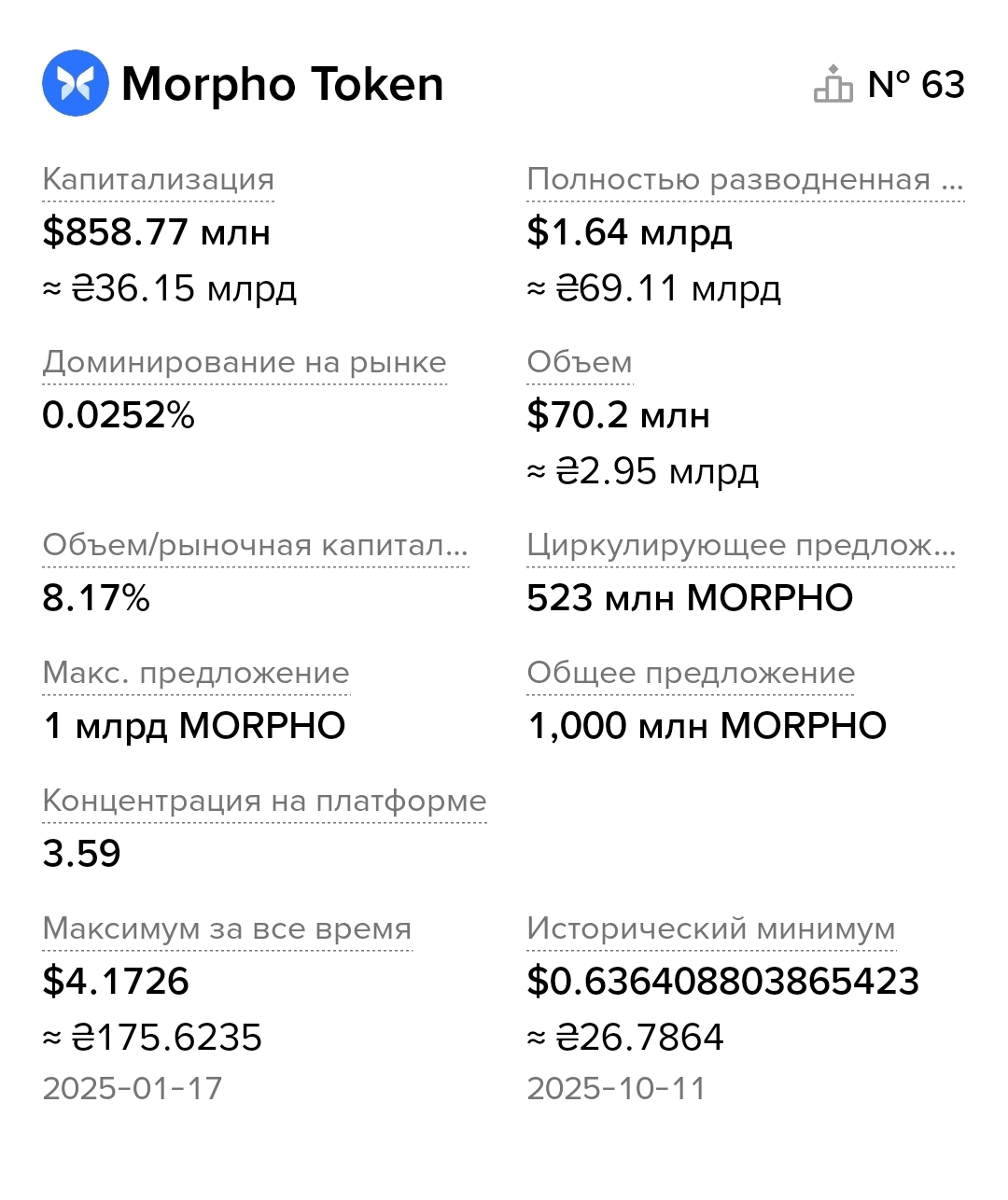
Task: Tap the Объем underlined label
Action: point(580,362)
